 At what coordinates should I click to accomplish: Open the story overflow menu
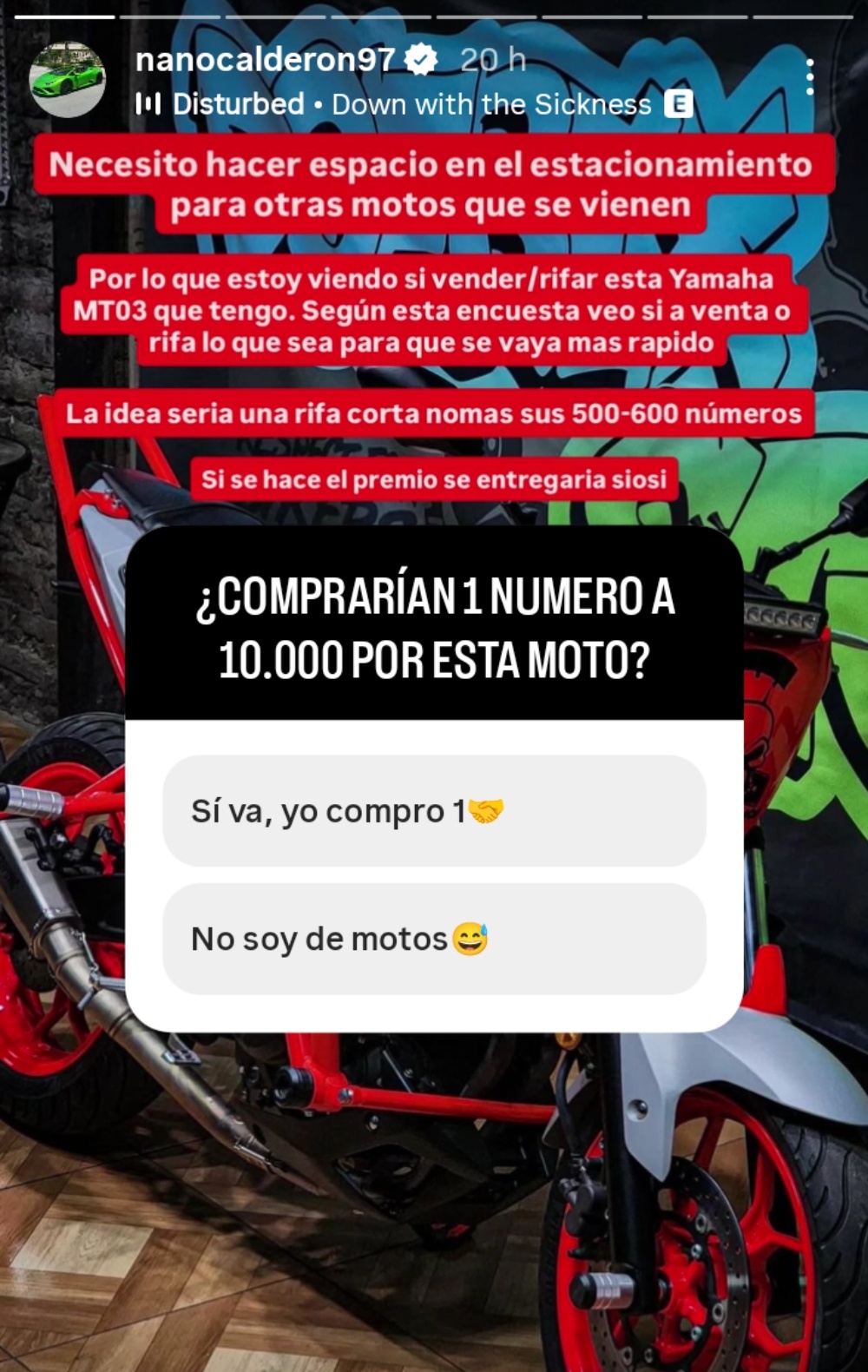[809, 78]
